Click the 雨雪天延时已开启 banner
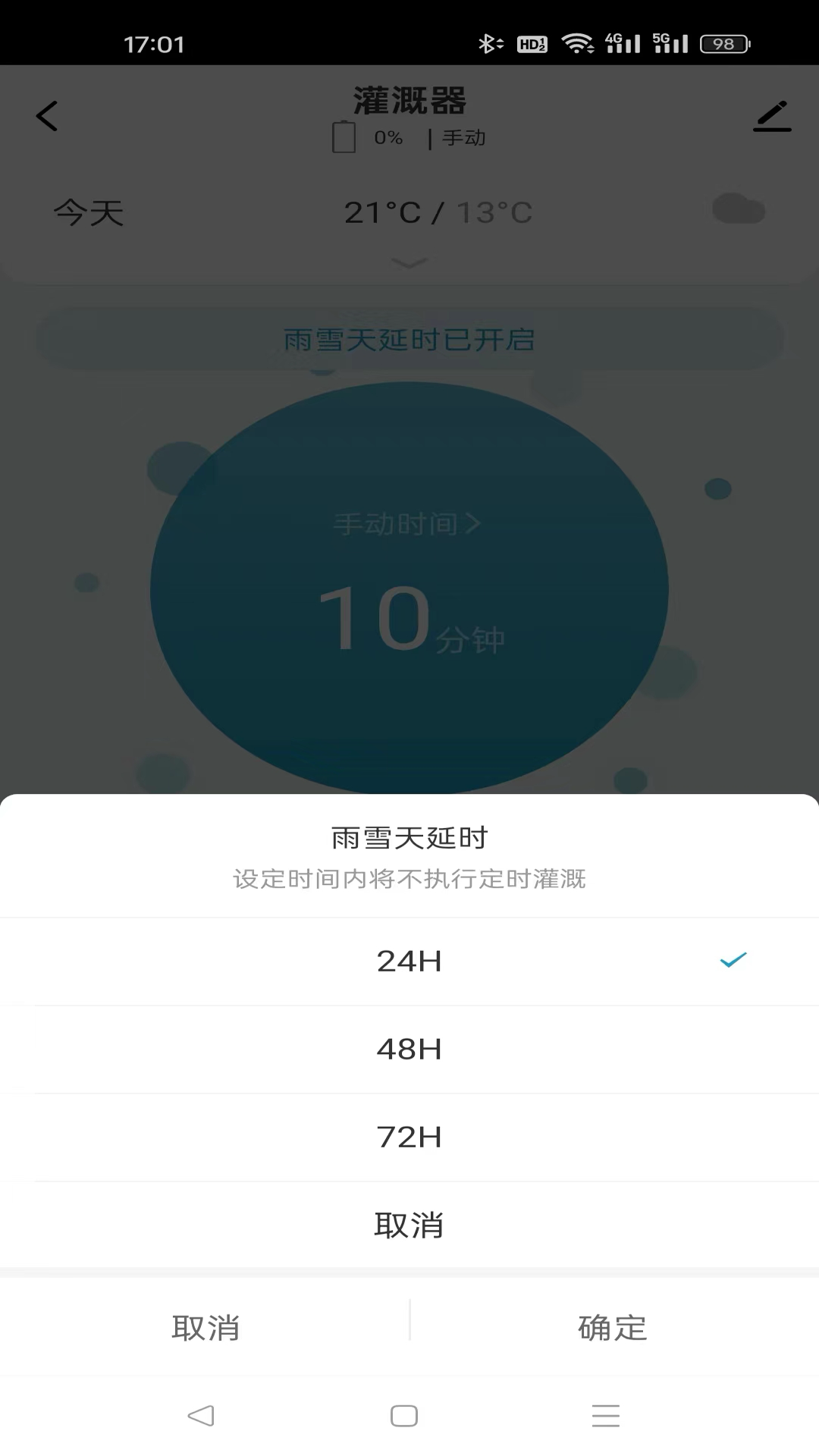Image resolution: width=819 pixels, height=1456 pixels. pos(409,340)
